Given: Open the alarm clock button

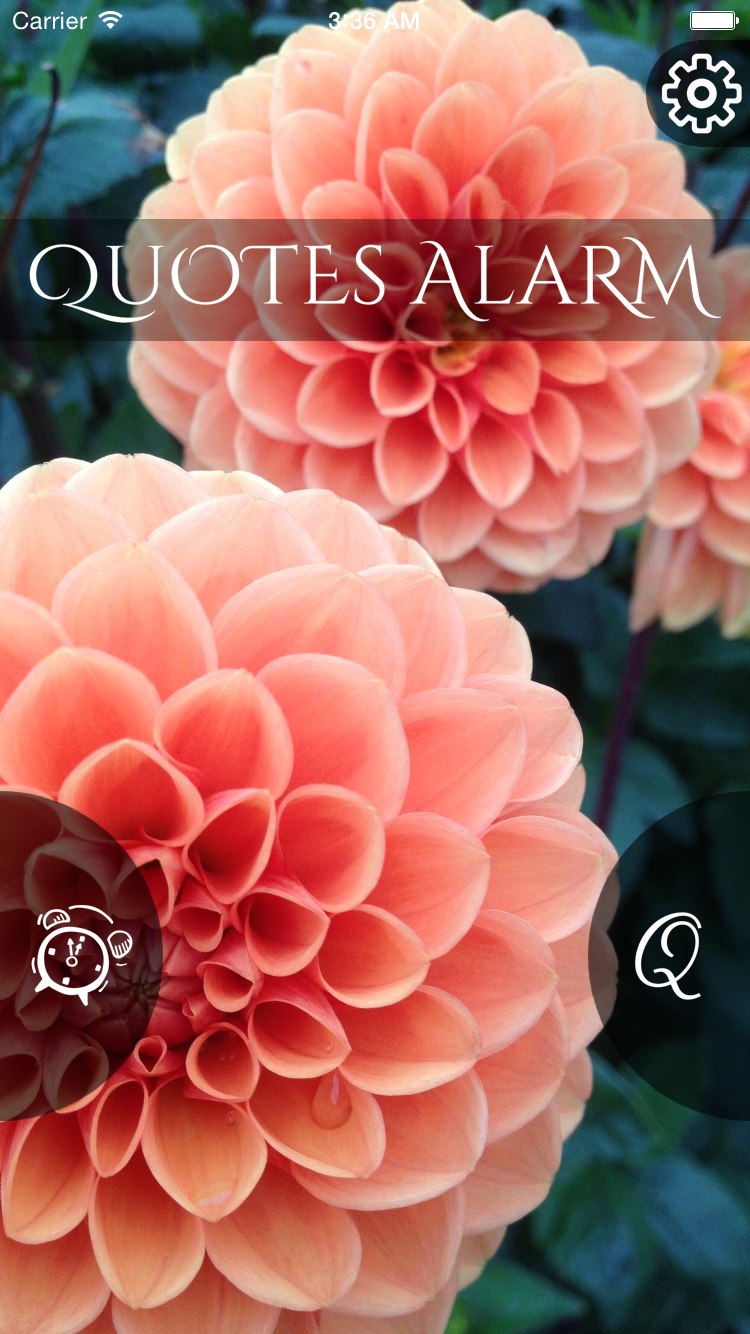Looking at the screenshot, I should coord(76,955).
